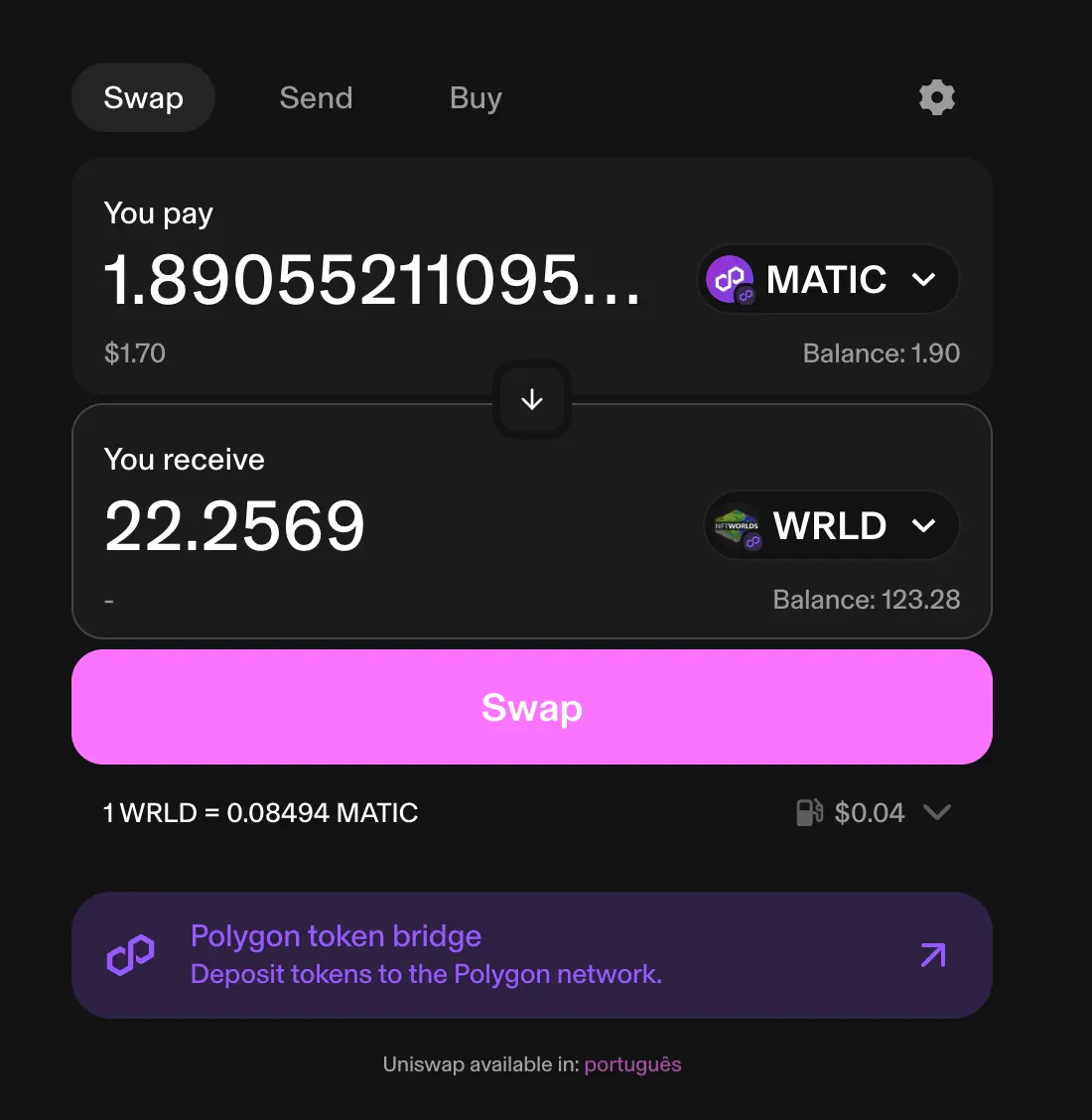1092x1120 pixels.
Task: Open swap settings gear
Action: tap(936, 97)
